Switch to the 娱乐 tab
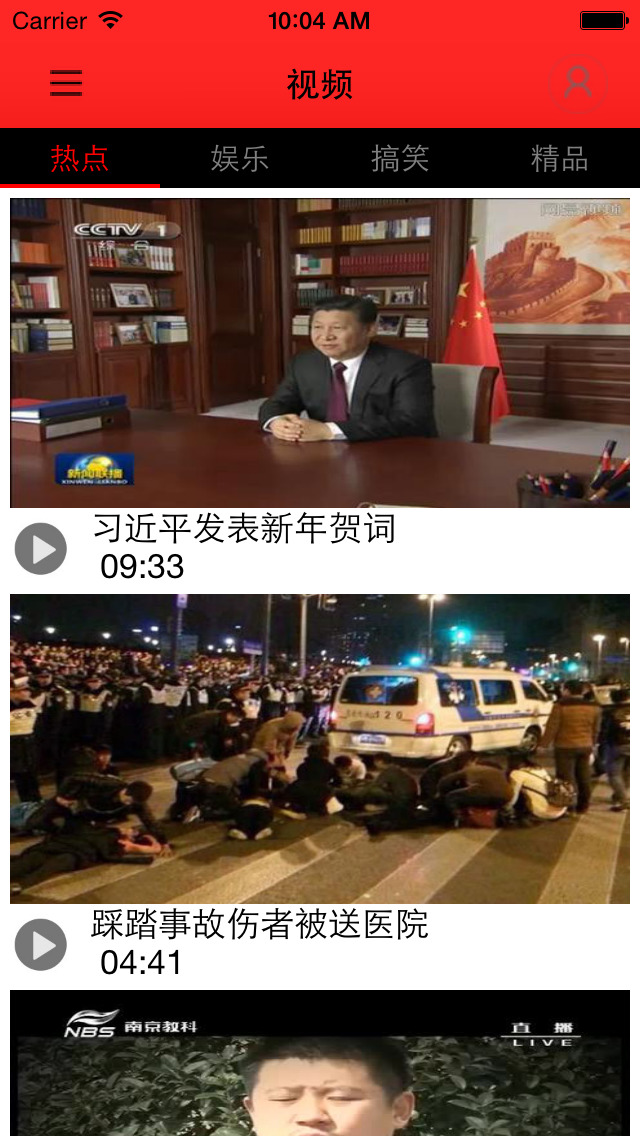 (240, 158)
